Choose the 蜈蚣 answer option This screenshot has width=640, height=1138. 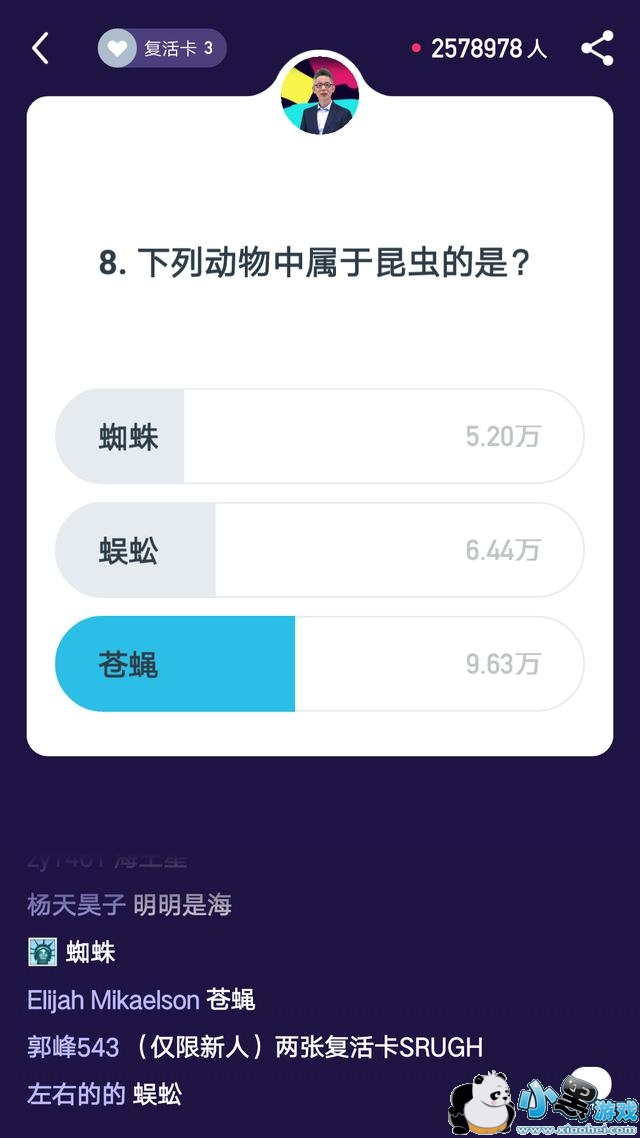point(319,551)
